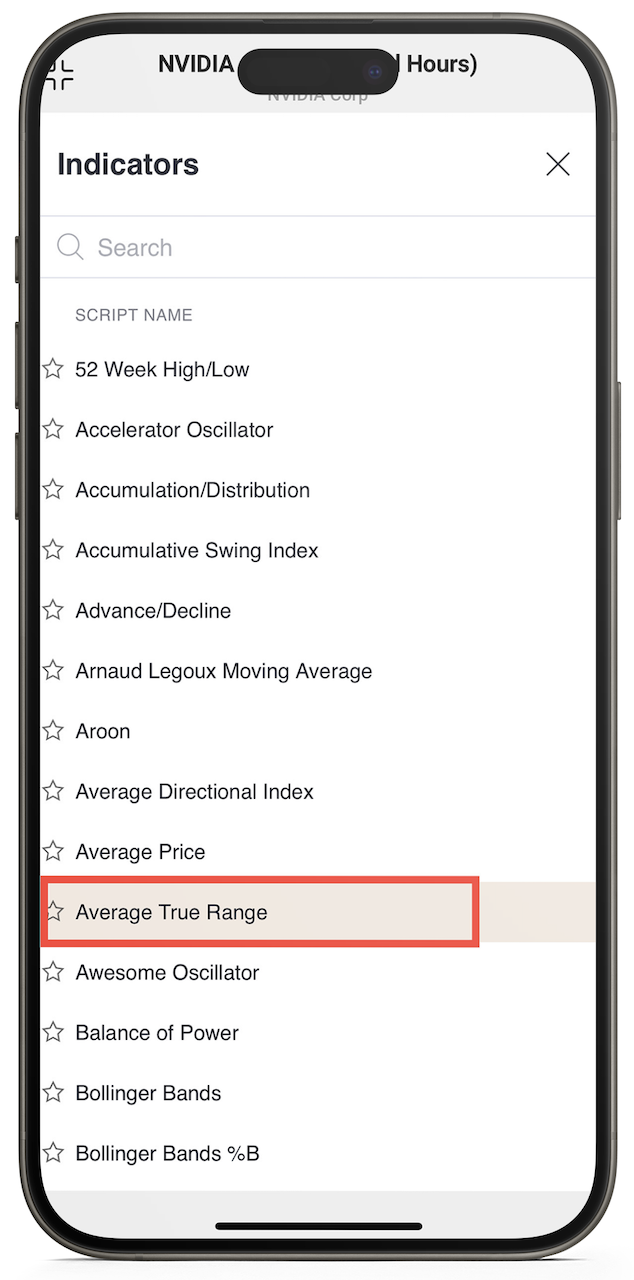Add Average Directional Index
The width and height of the screenshot is (634, 1280).
coord(194,792)
